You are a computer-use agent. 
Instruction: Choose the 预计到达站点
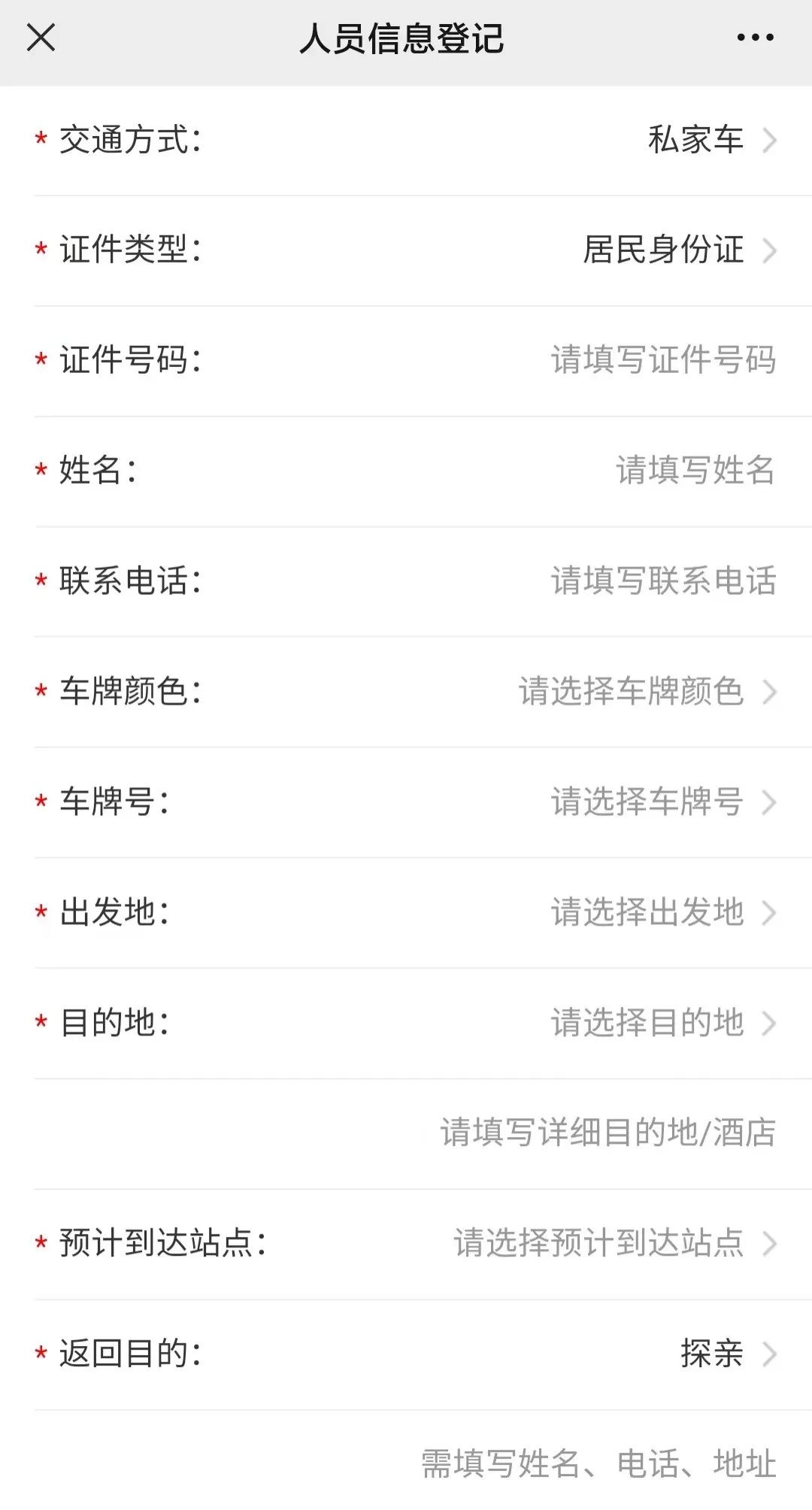(613, 1243)
